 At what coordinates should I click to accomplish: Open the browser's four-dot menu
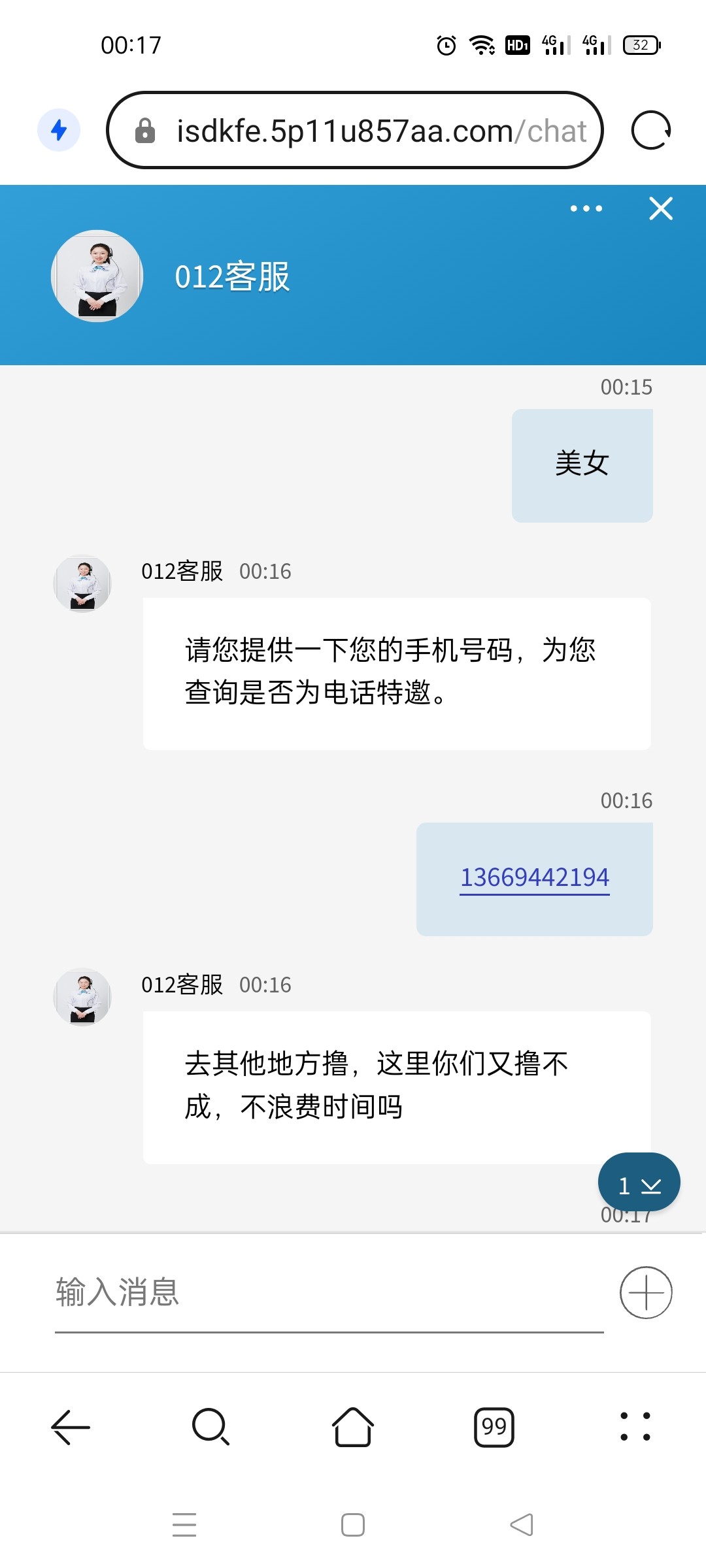[x=635, y=1427]
